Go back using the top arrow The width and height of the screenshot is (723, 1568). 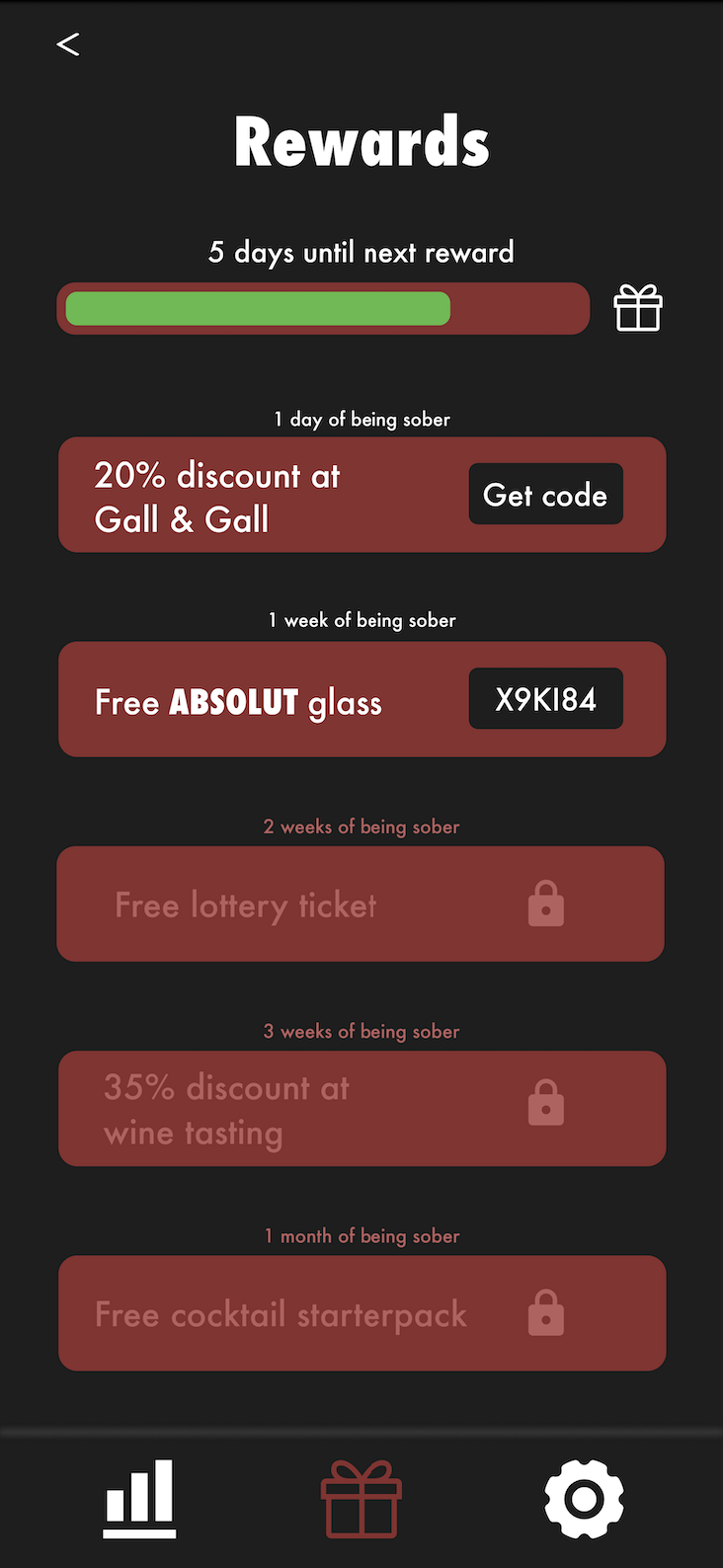pos(67,44)
